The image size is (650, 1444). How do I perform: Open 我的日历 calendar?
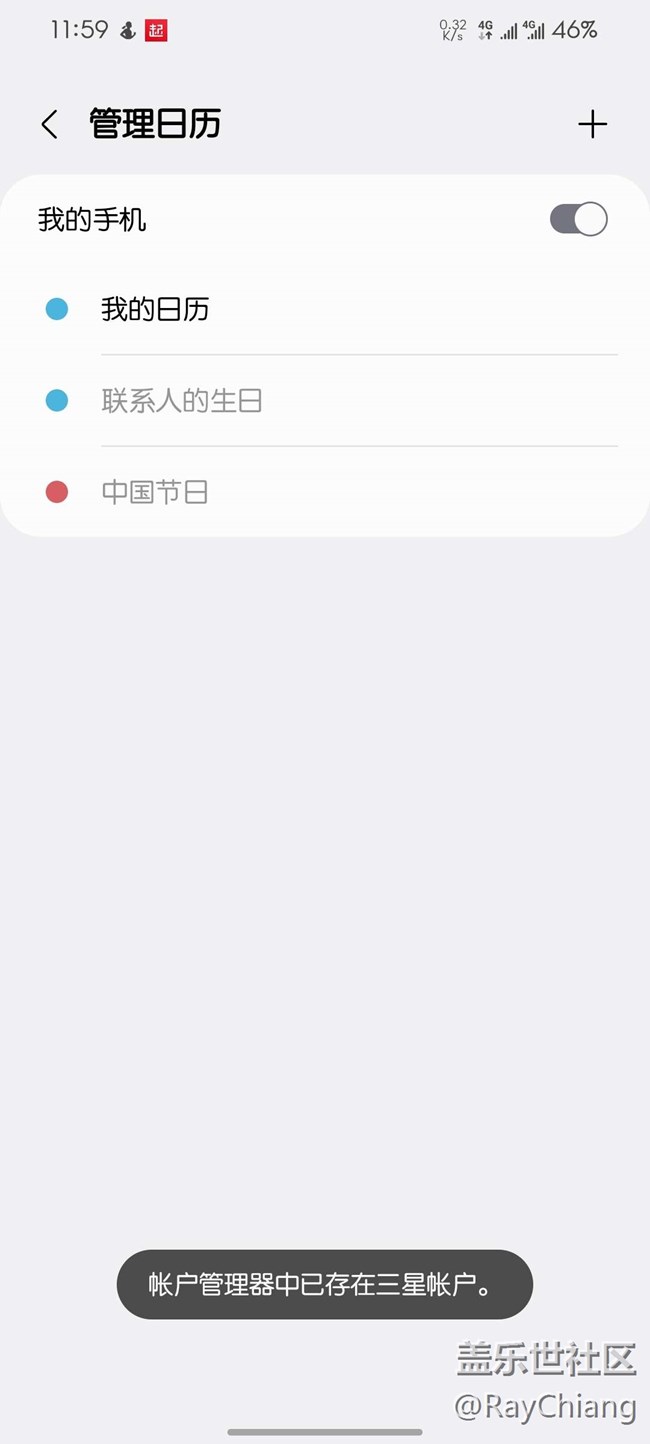(155, 310)
